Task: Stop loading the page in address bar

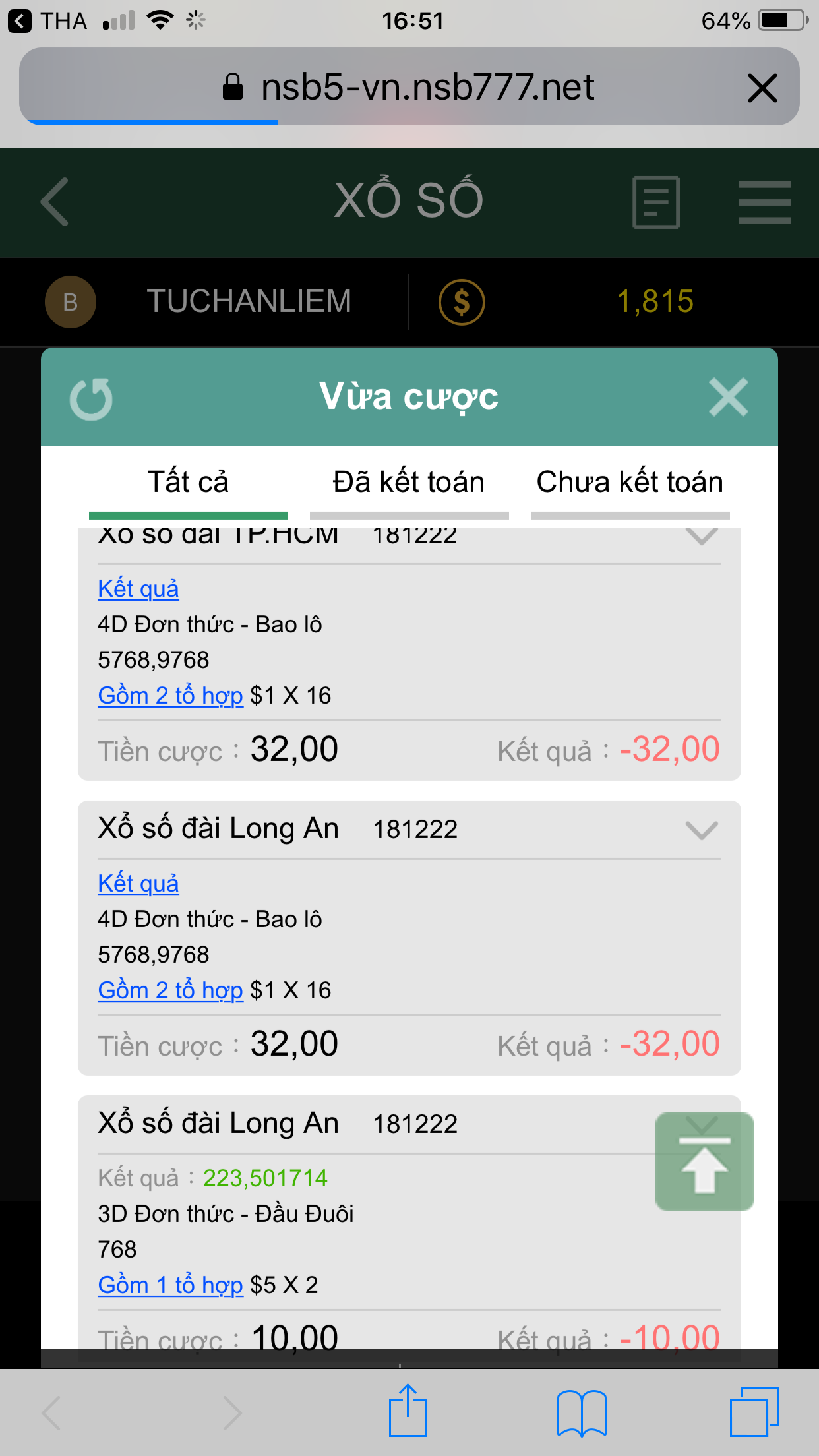Action: [762, 88]
